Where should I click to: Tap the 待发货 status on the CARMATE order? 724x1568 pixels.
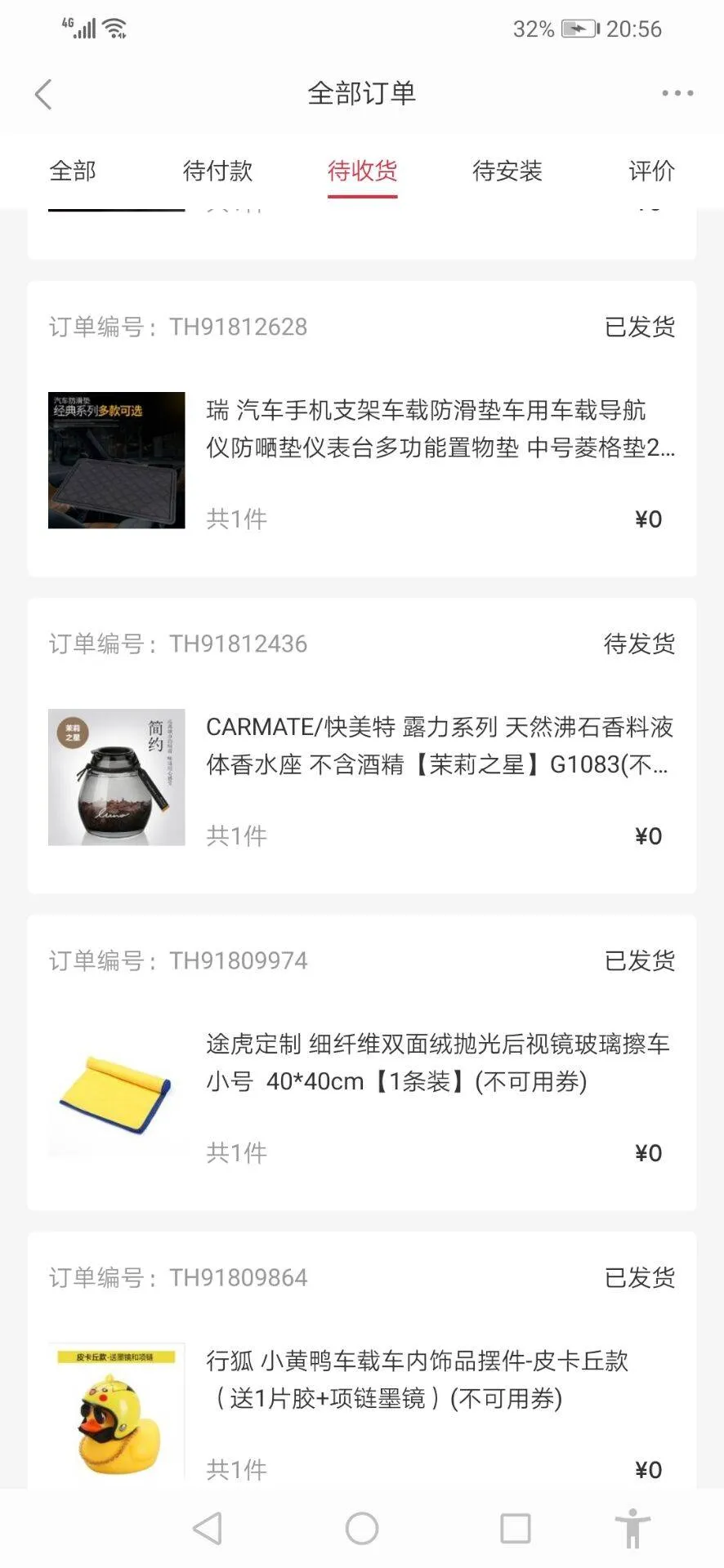[x=641, y=644]
